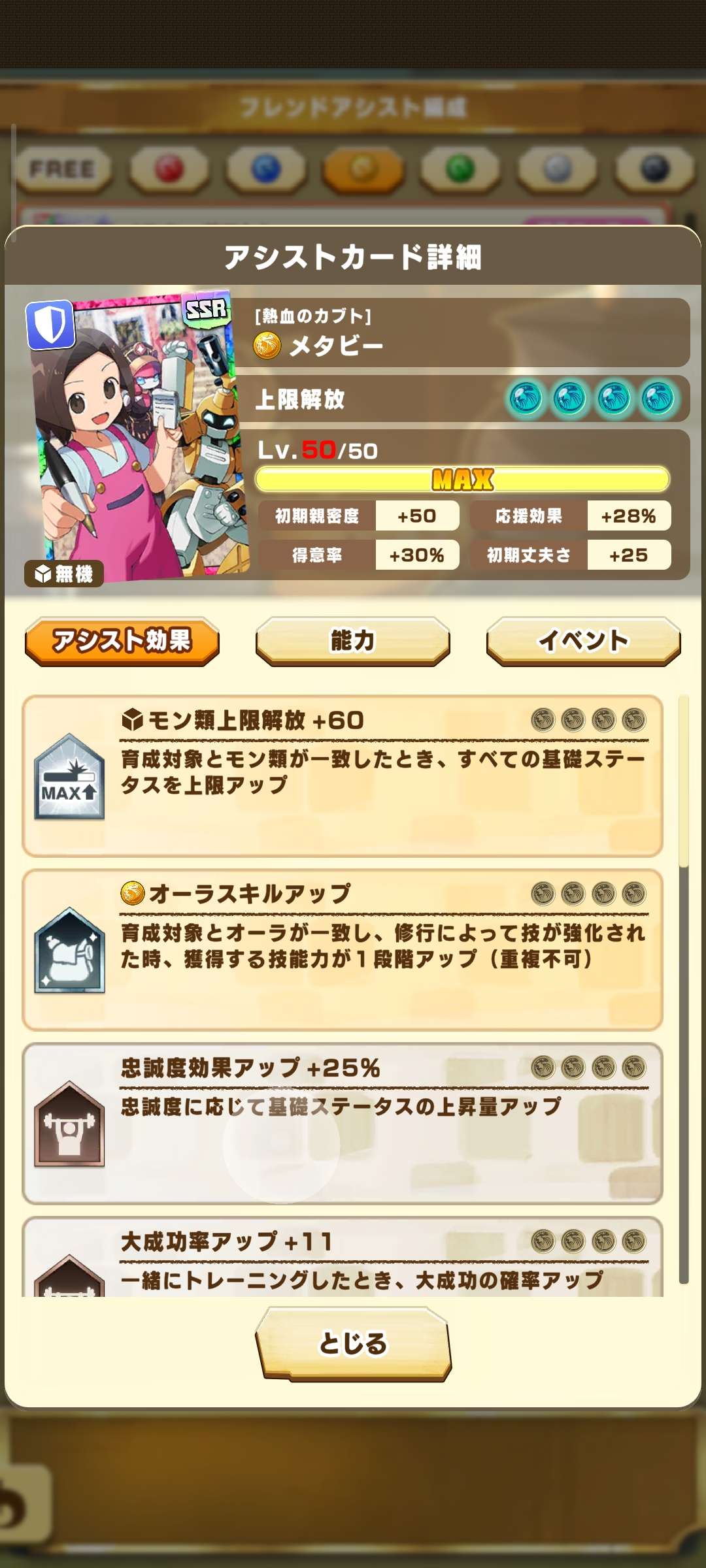The height and width of the screenshot is (1568, 706).
Task: Switch to the 能力 tab
Action: [x=353, y=641]
